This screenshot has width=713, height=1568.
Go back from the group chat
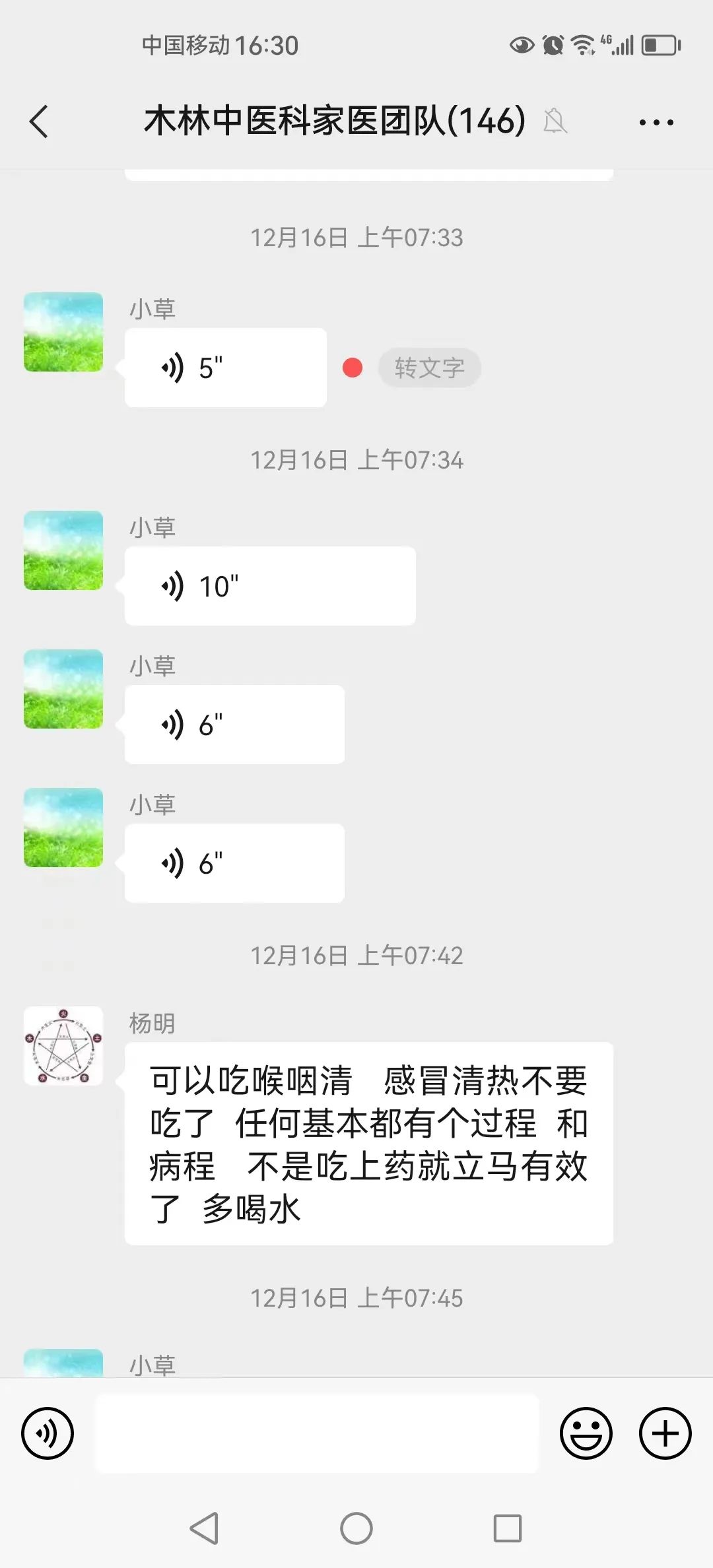(x=40, y=122)
